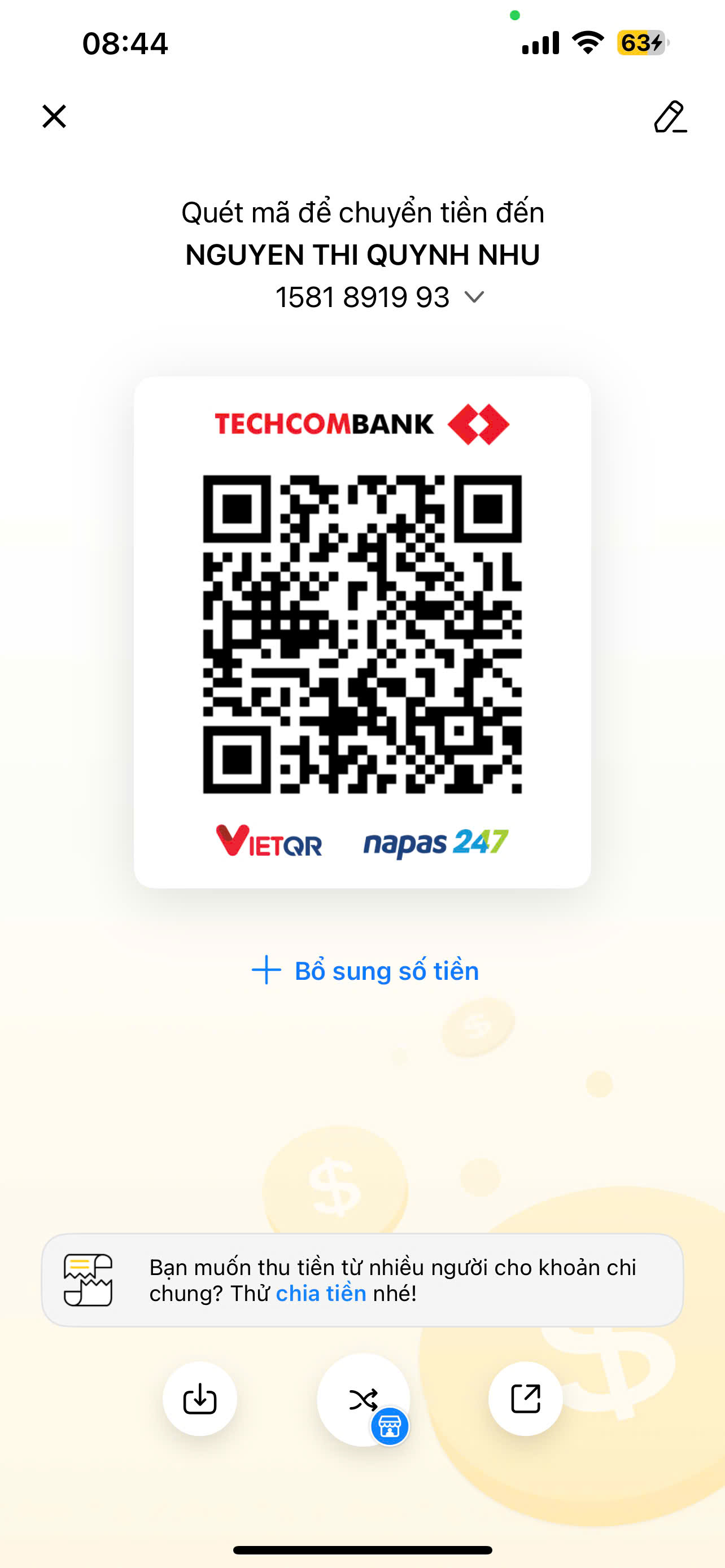Open the edit pencil icon
The width and height of the screenshot is (725, 1568).
pos(670,117)
